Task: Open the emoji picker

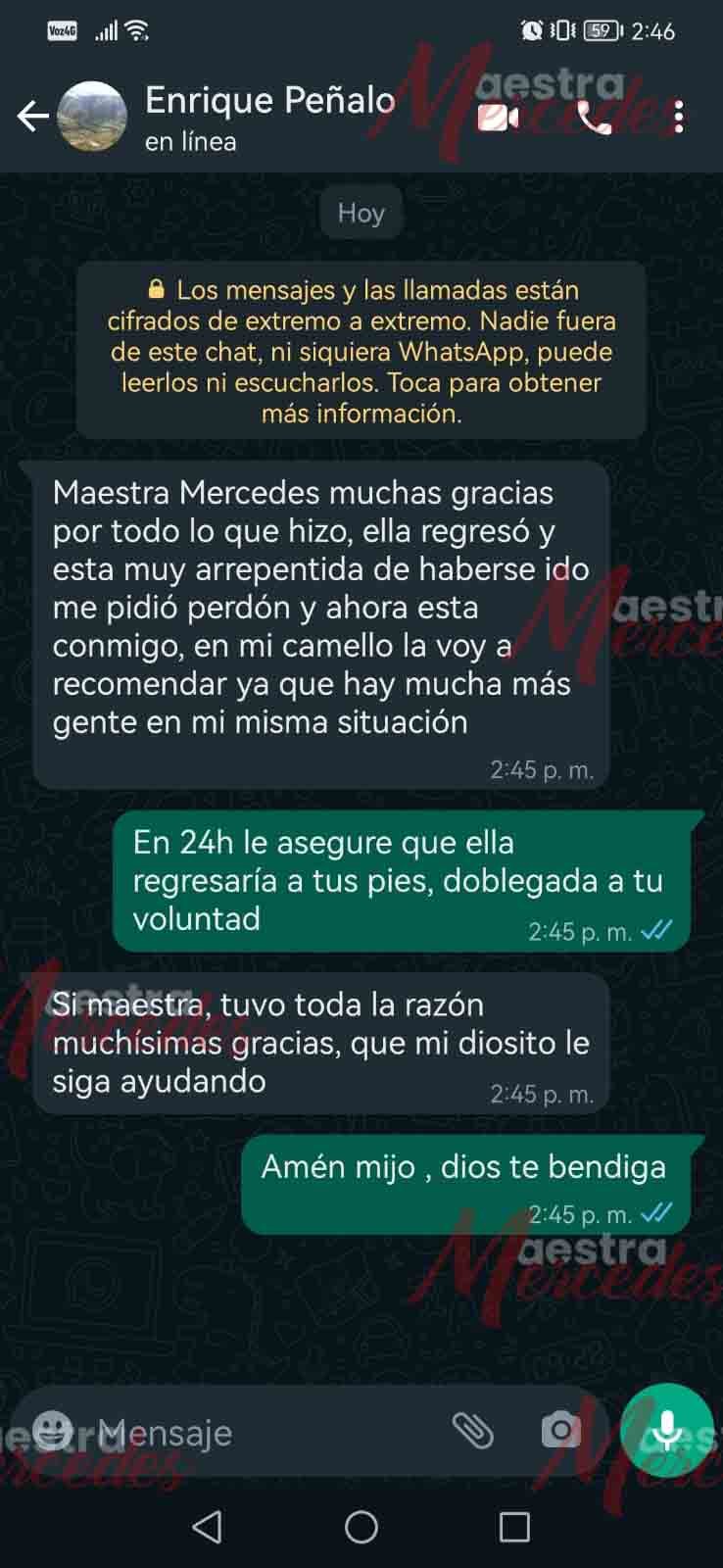Action: point(54,1432)
